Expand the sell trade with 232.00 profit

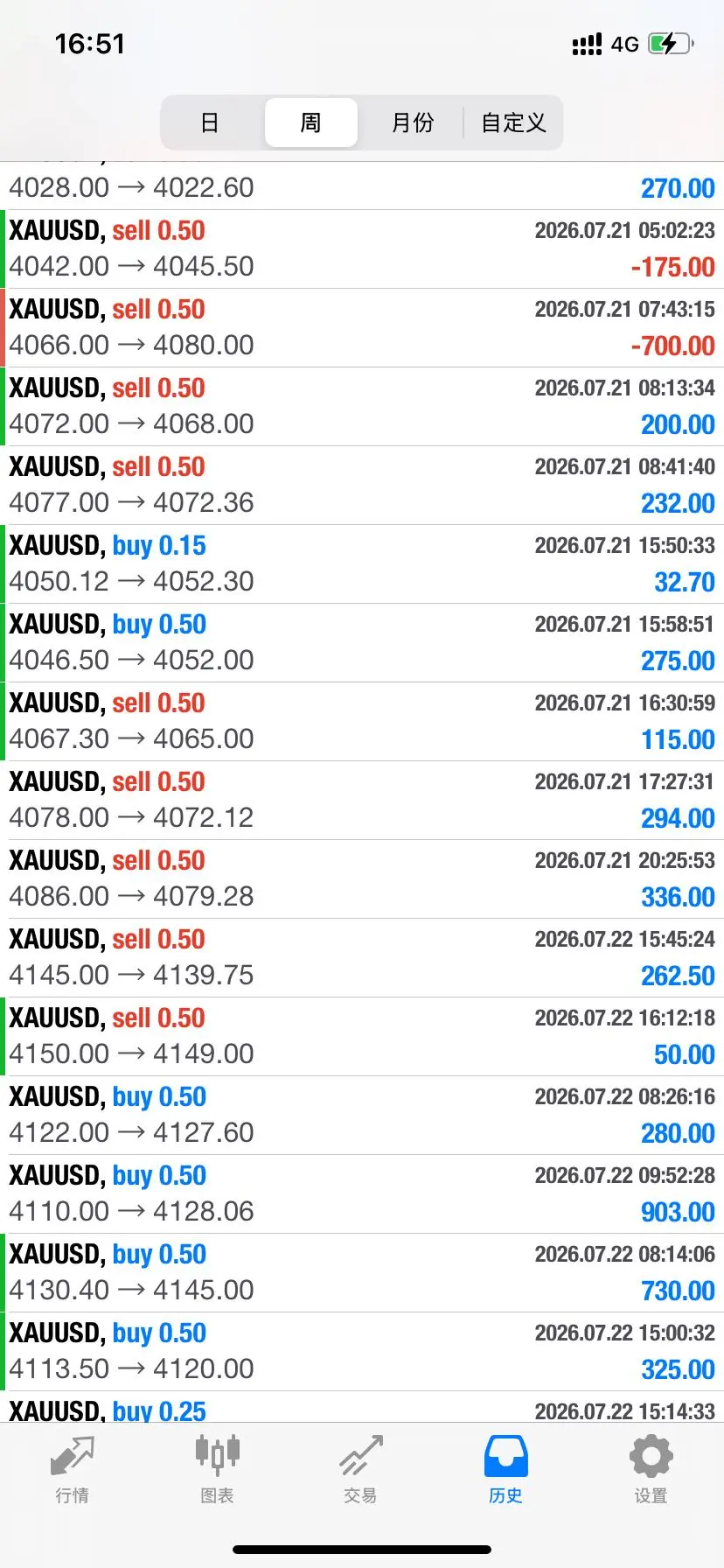pos(362,486)
